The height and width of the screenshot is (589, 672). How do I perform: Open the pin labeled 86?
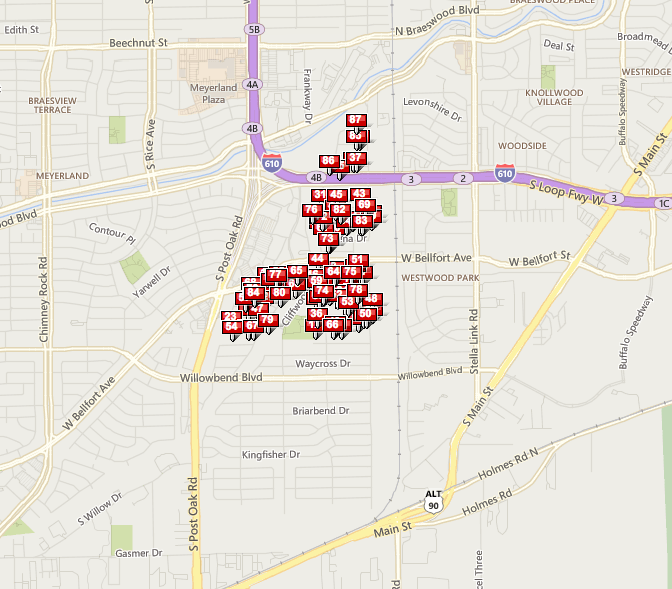328,161
